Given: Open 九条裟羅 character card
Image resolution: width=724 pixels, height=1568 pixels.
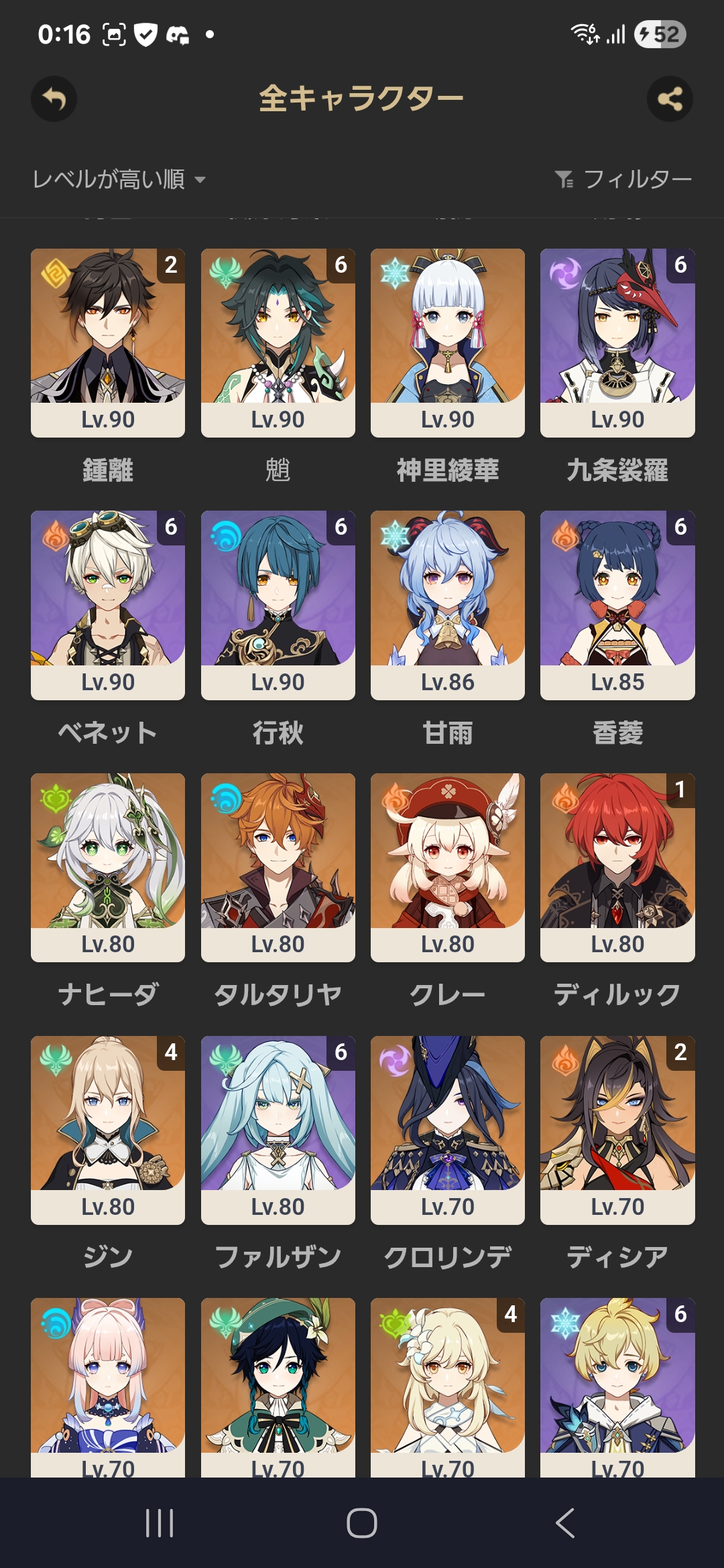Looking at the screenshot, I should (617, 342).
